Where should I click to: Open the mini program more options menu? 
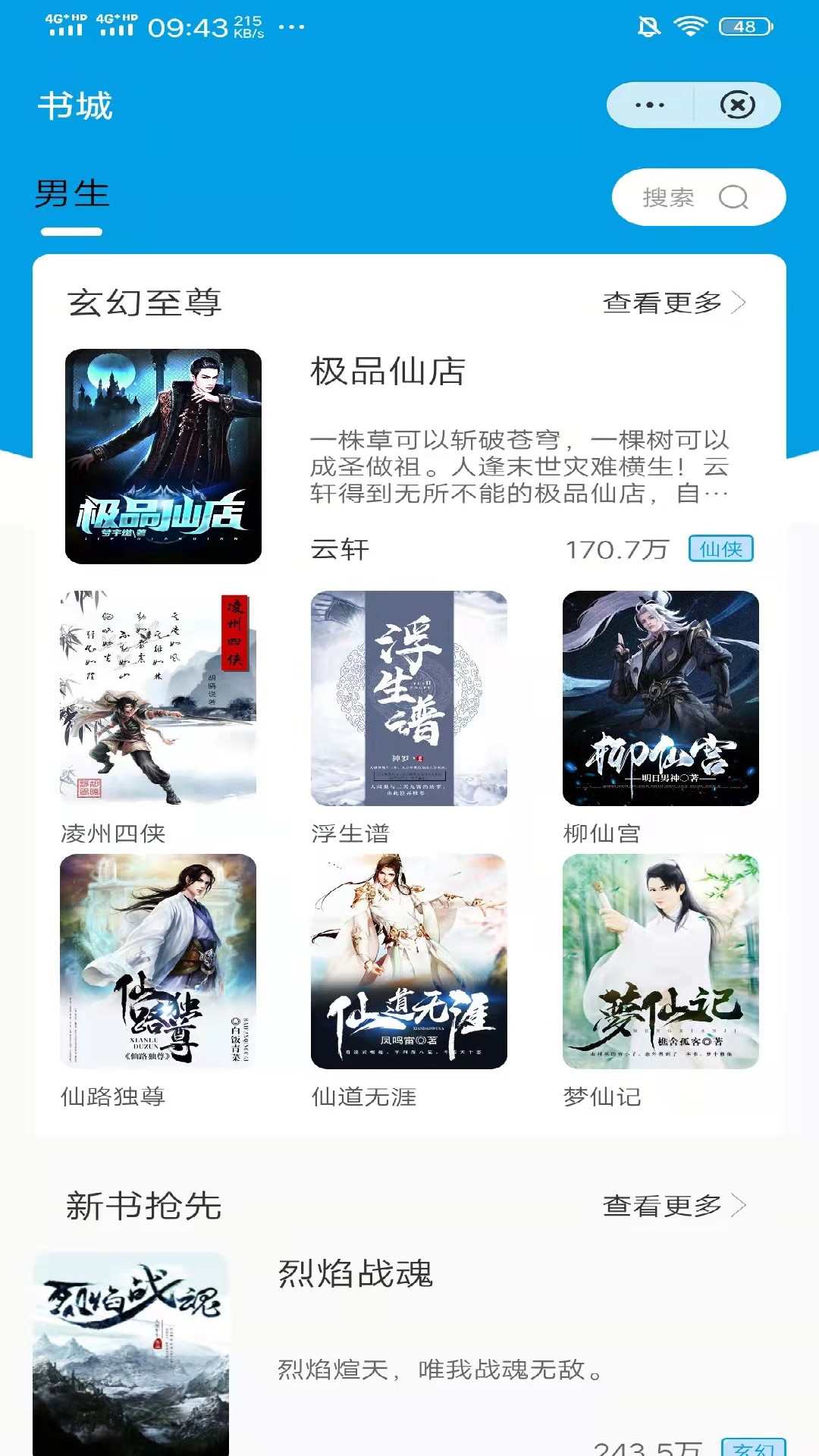tap(650, 105)
